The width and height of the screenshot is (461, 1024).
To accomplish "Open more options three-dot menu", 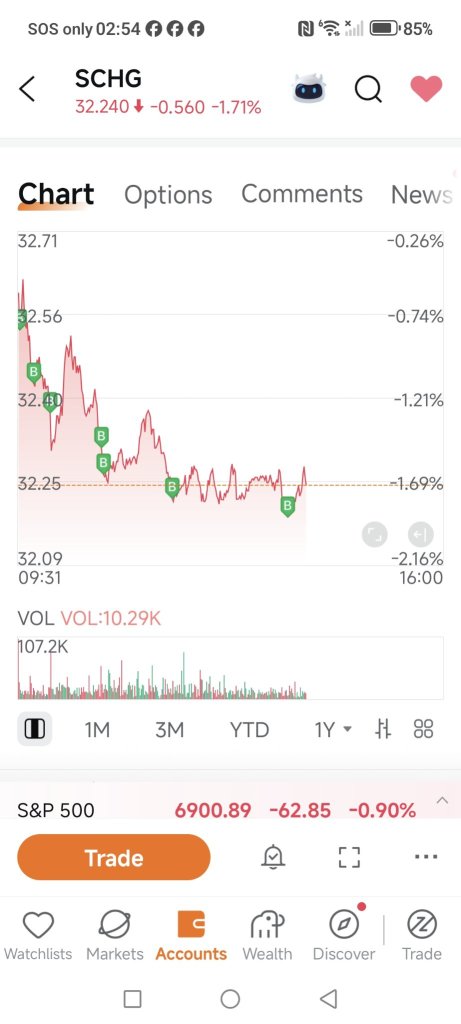I will tap(426, 857).
